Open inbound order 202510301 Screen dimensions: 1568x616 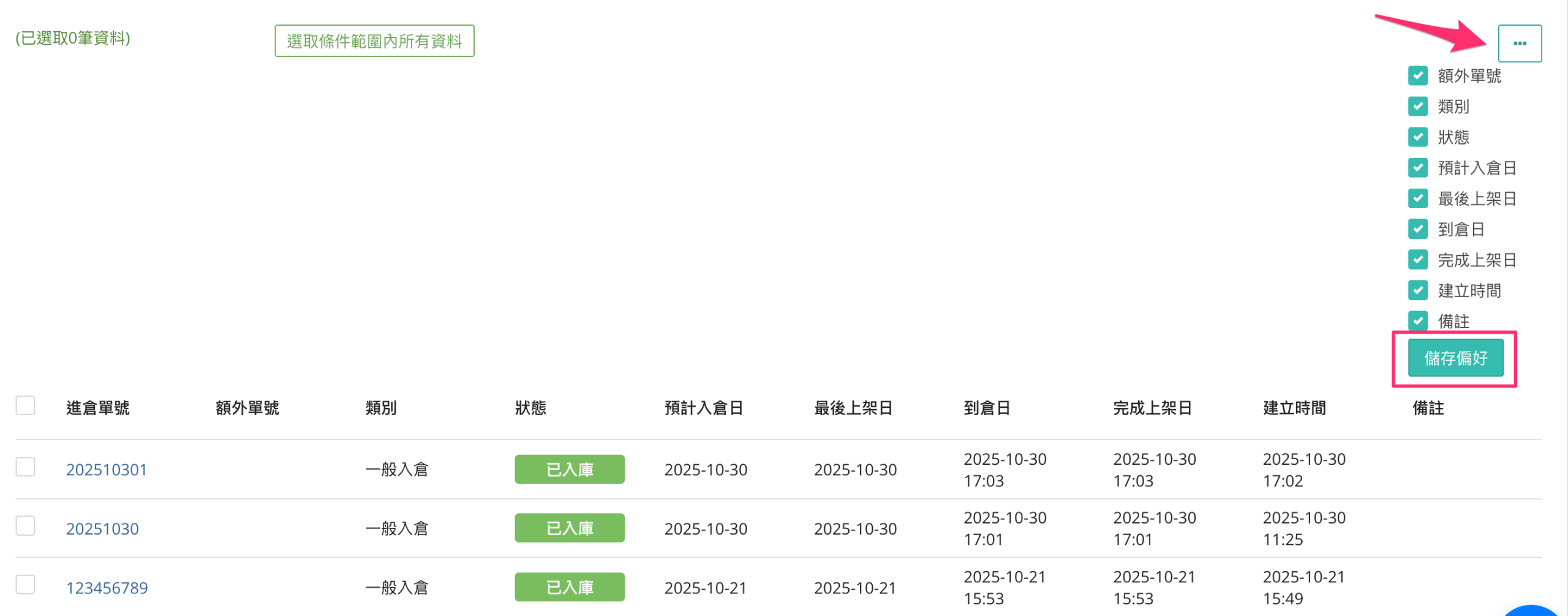click(x=107, y=470)
